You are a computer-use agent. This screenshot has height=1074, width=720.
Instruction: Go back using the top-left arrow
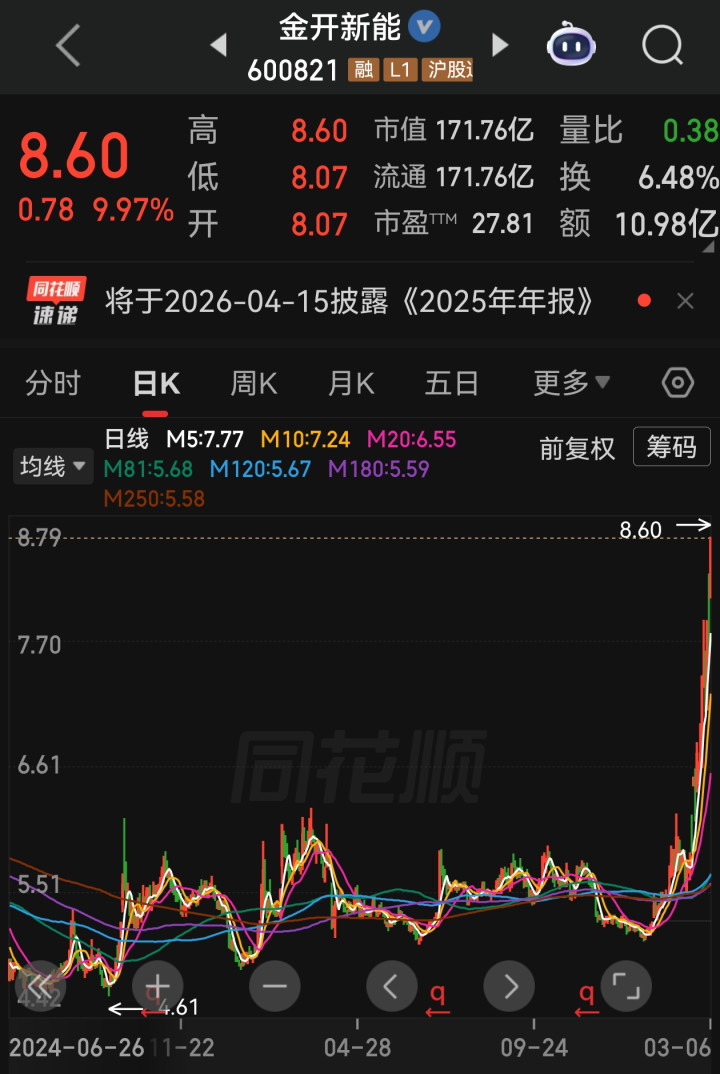pos(68,45)
